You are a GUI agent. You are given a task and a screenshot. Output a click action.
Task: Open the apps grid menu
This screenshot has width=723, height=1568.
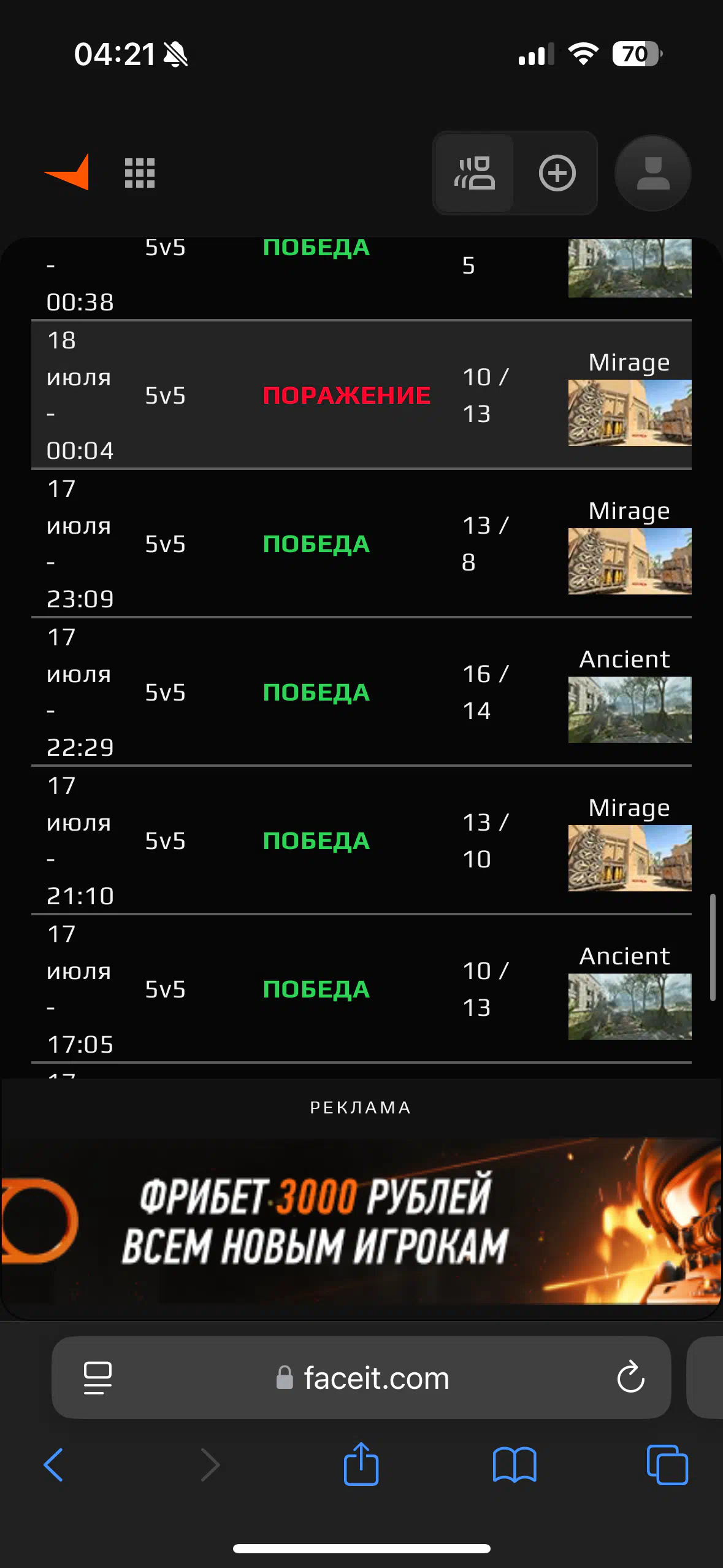[140, 173]
